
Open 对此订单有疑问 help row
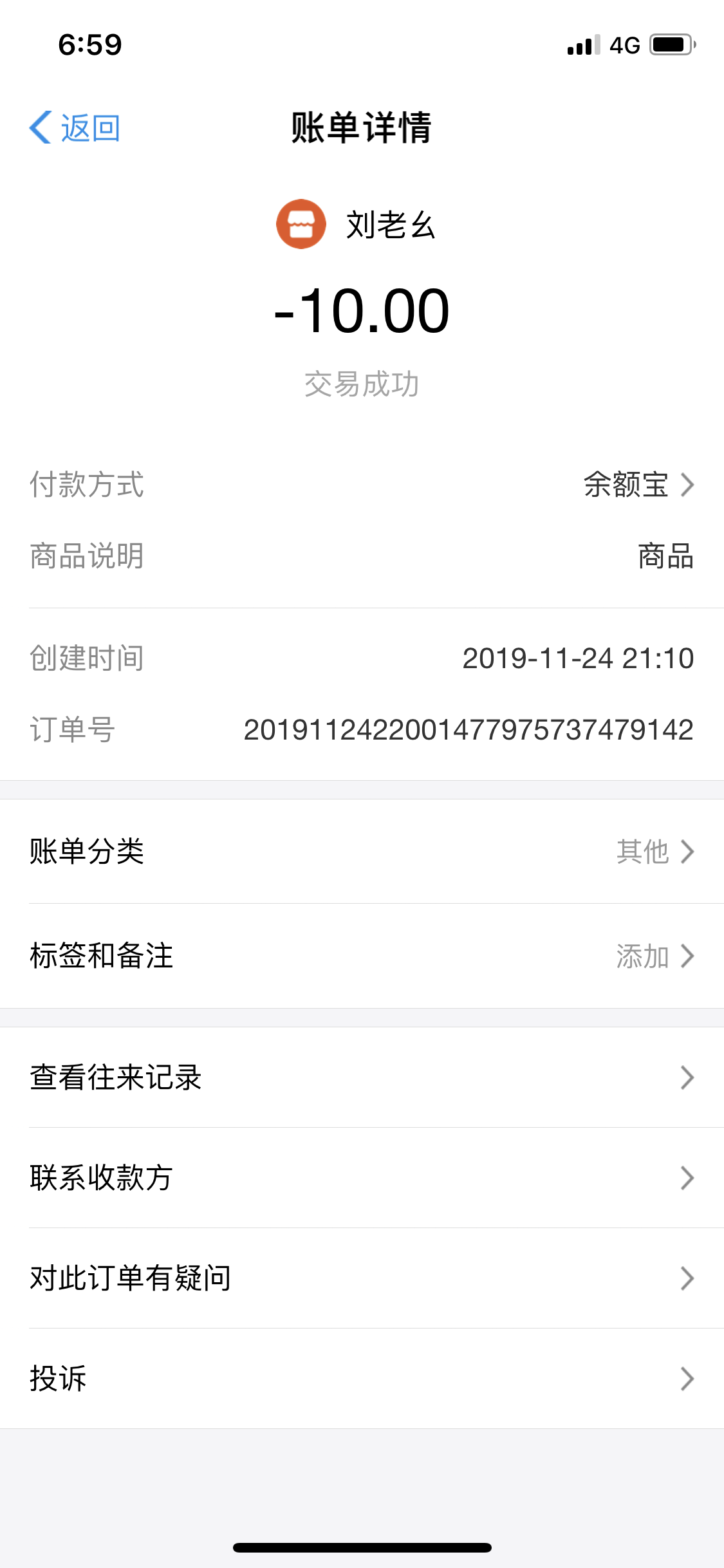click(362, 1278)
